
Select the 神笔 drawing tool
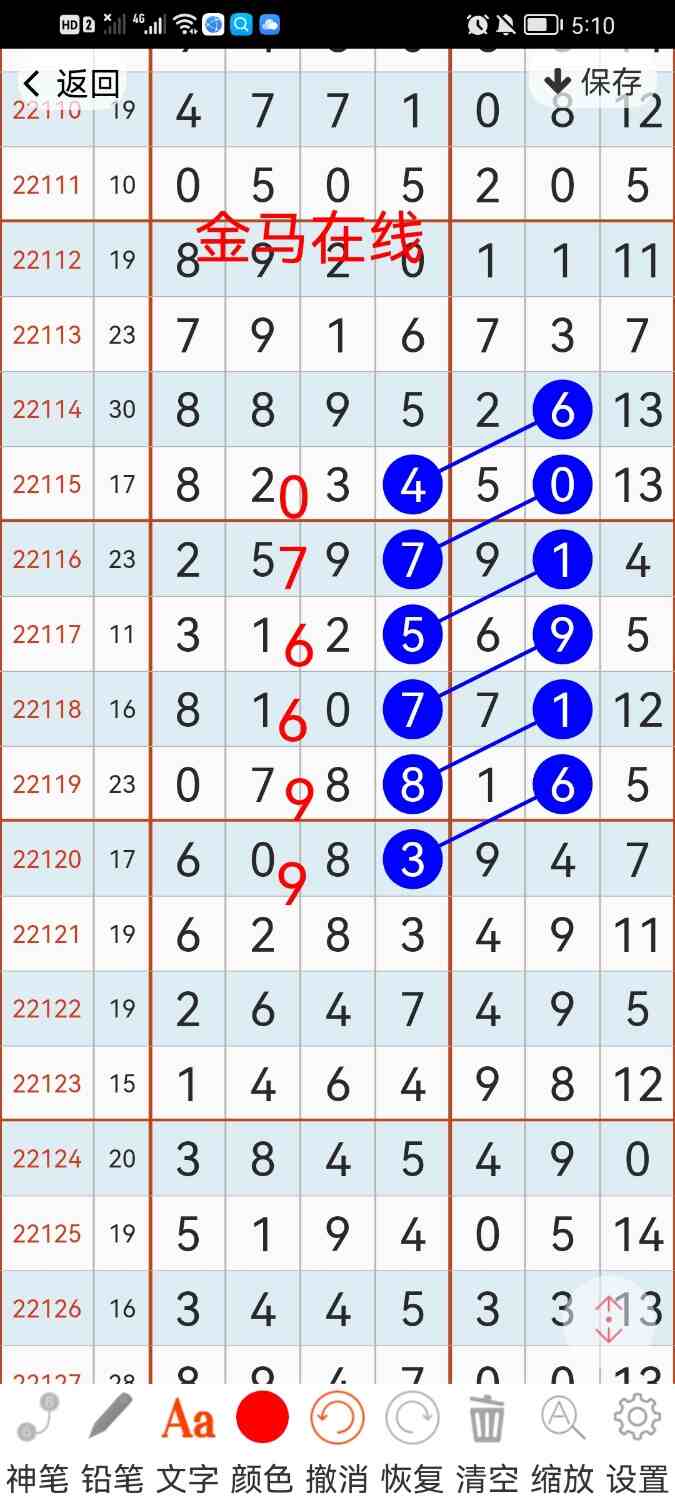[x=37, y=1440]
